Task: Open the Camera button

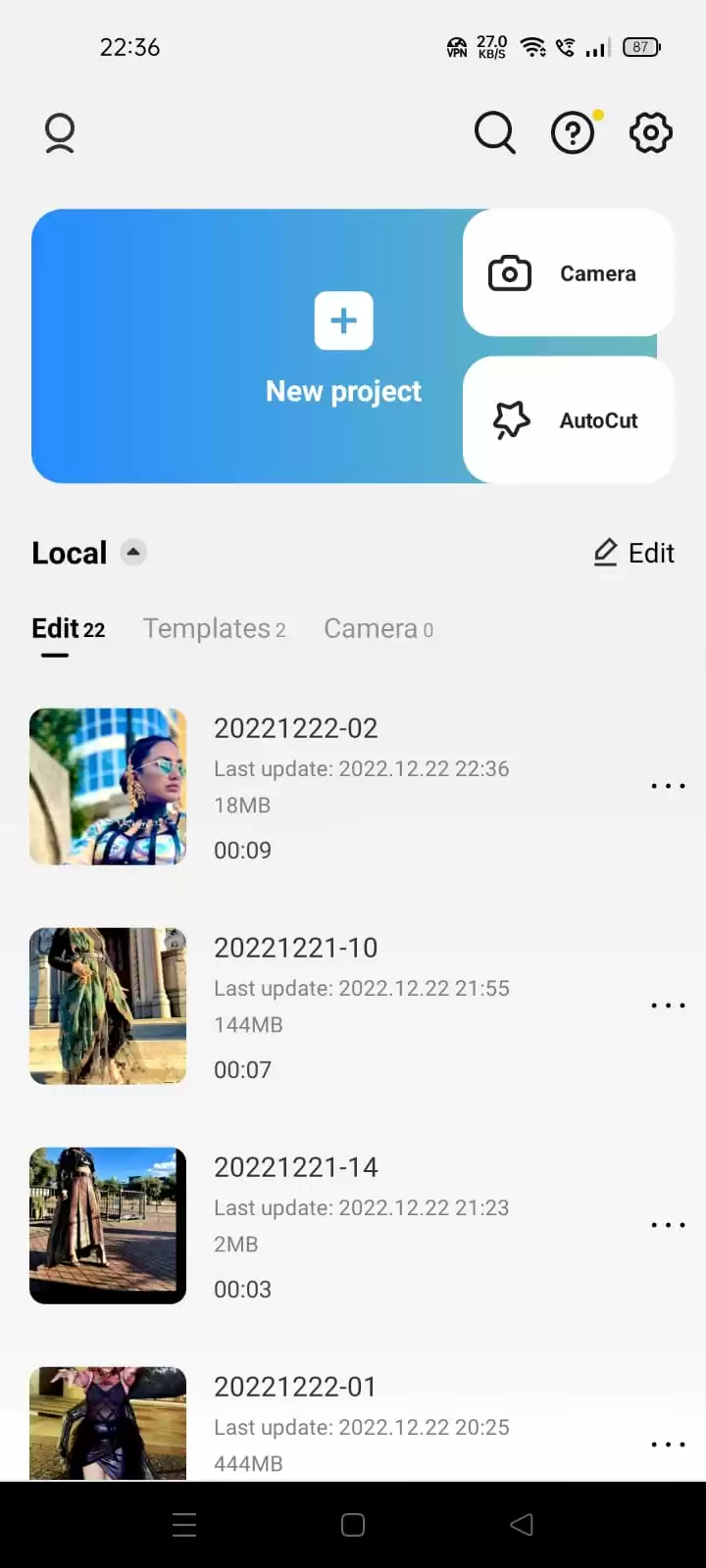Action: 568,273
